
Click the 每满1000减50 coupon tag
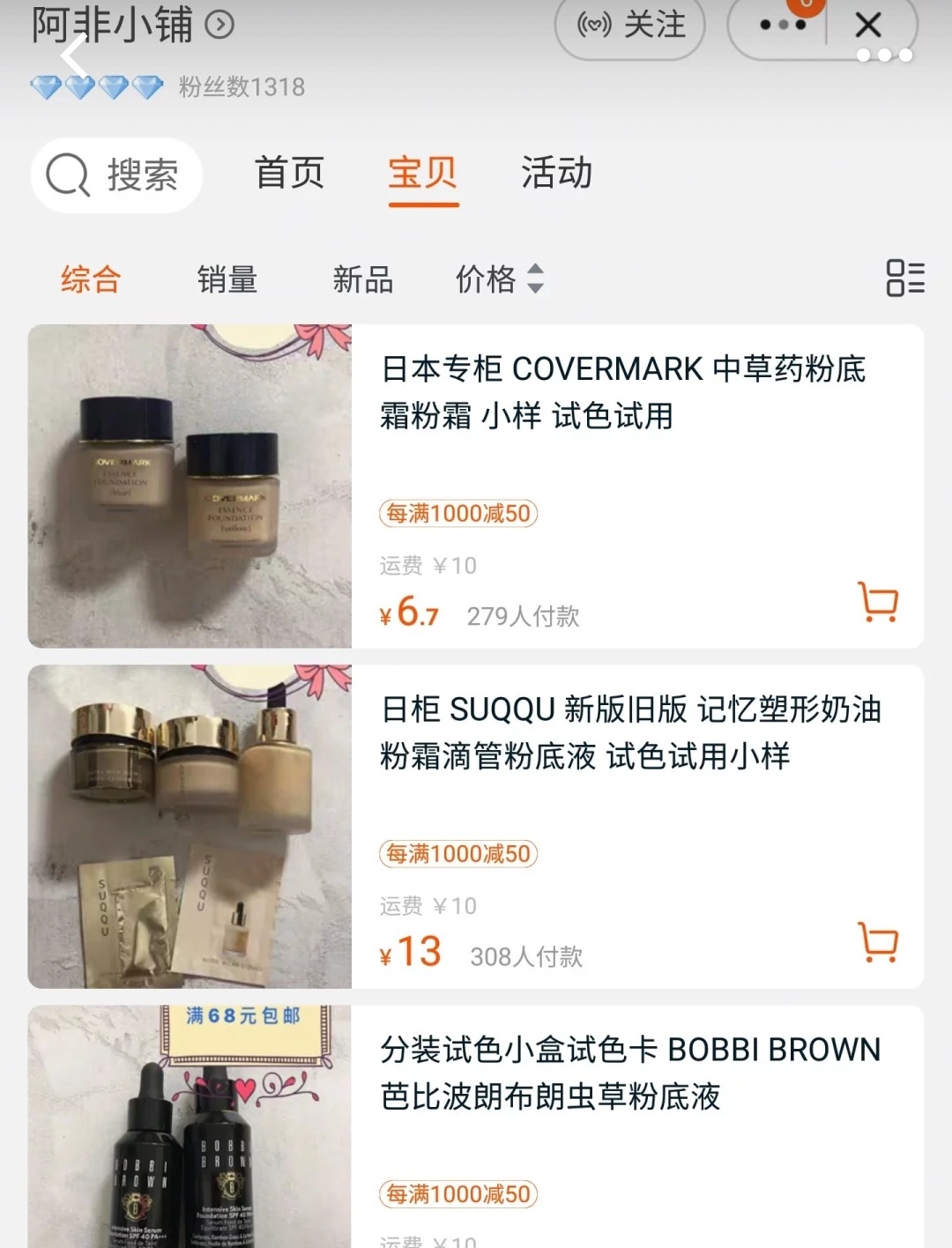point(457,511)
